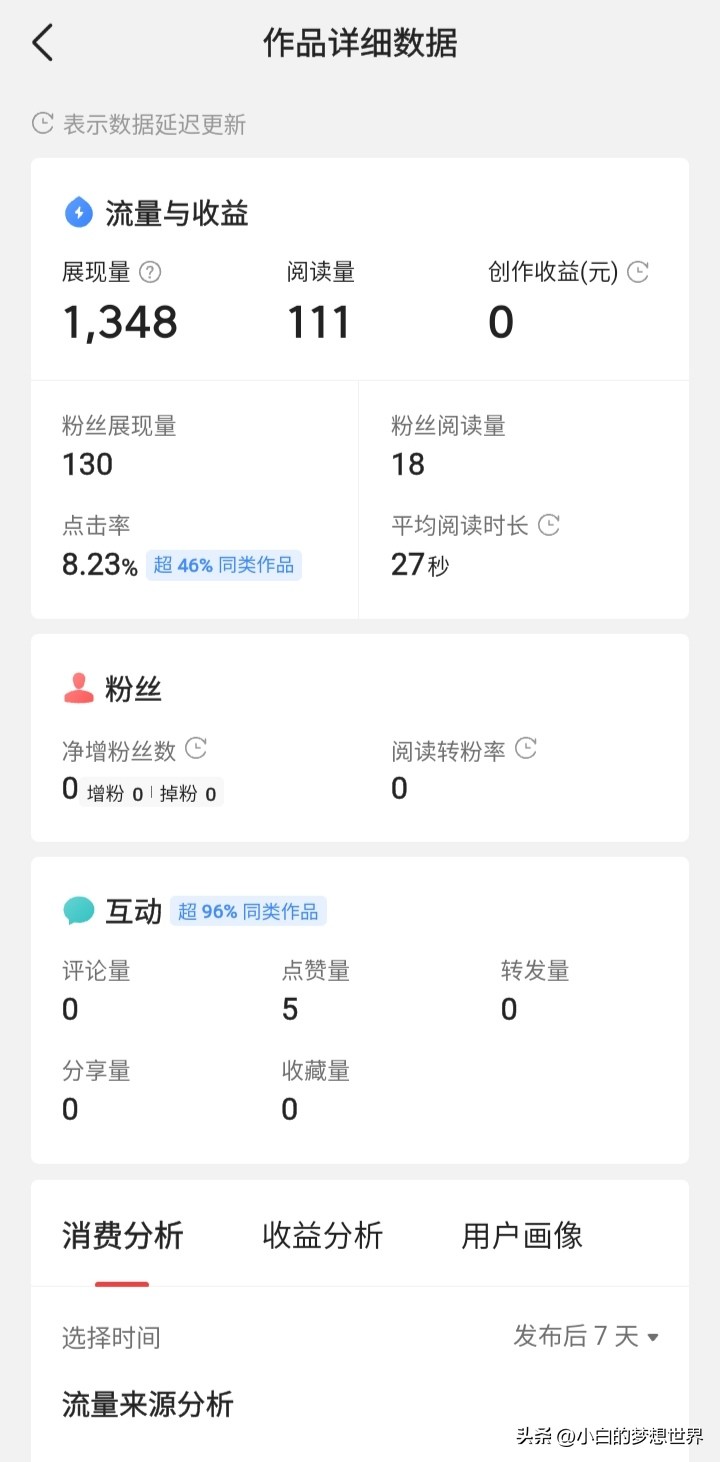Click the lightning icon beside 流量与收益

77,212
